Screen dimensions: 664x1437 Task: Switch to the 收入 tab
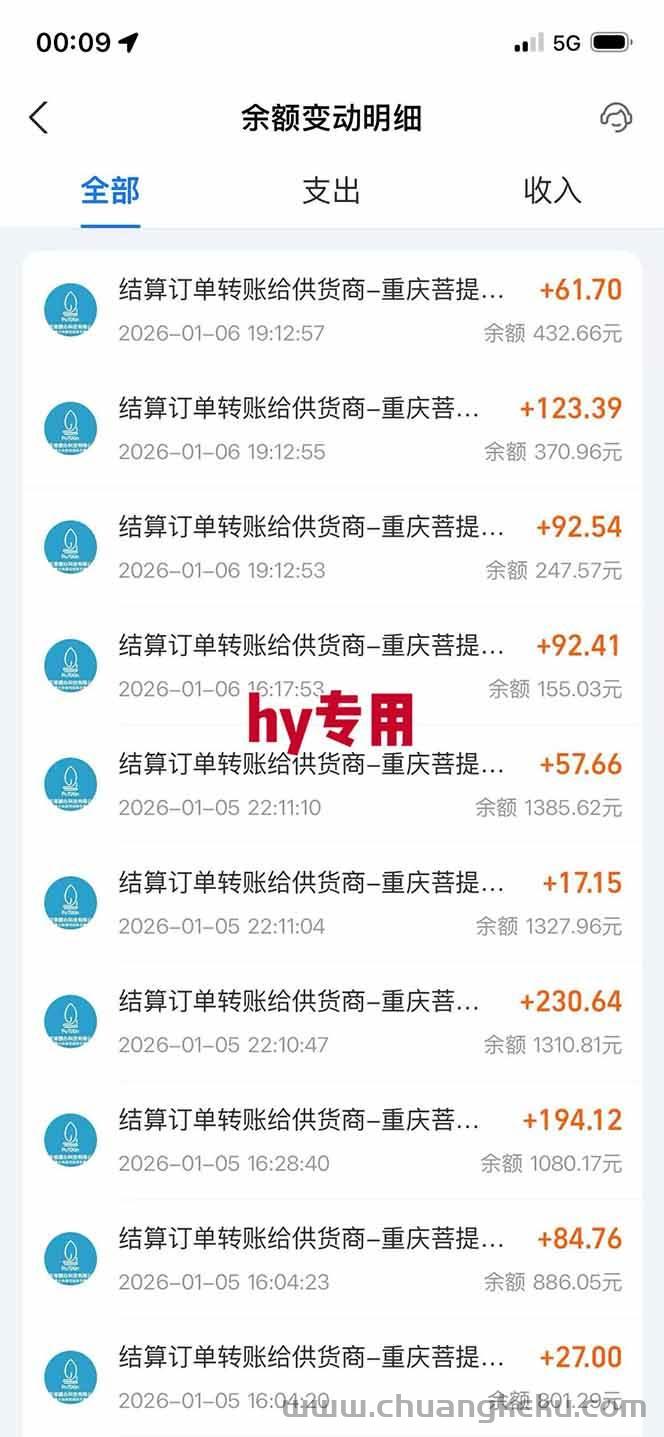(x=552, y=190)
